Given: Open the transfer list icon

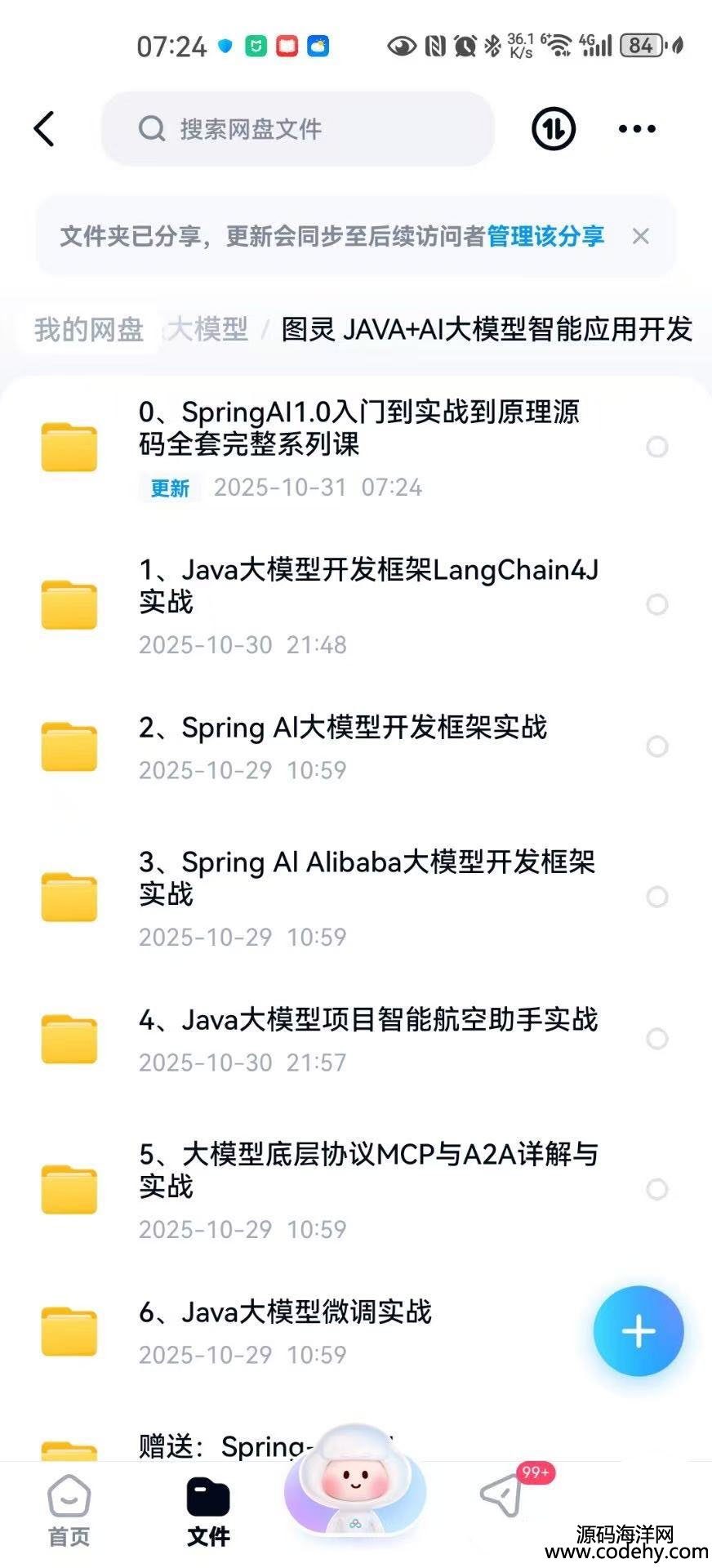Looking at the screenshot, I should 554,129.
